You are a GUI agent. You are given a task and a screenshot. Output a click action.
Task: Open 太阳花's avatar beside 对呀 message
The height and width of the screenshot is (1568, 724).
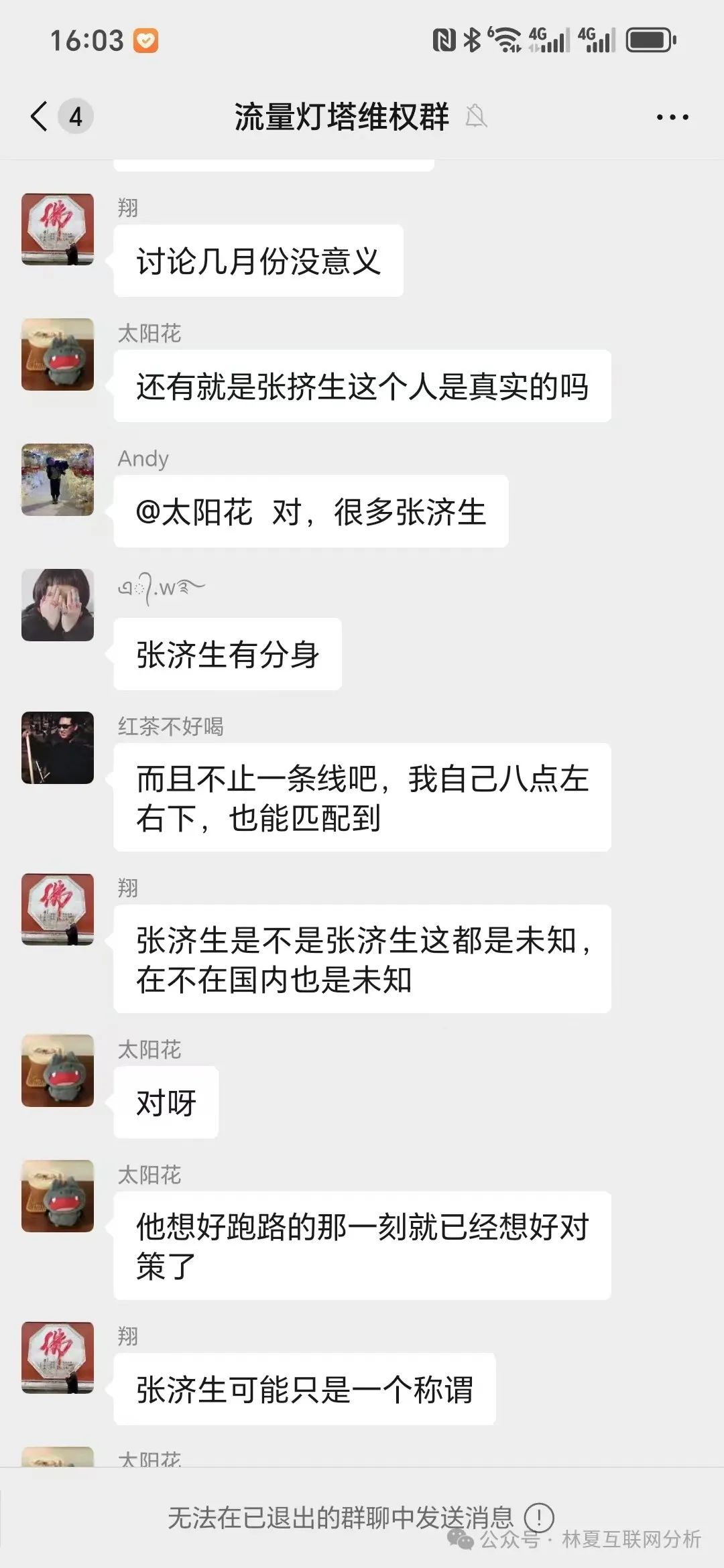[x=58, y=1071]
